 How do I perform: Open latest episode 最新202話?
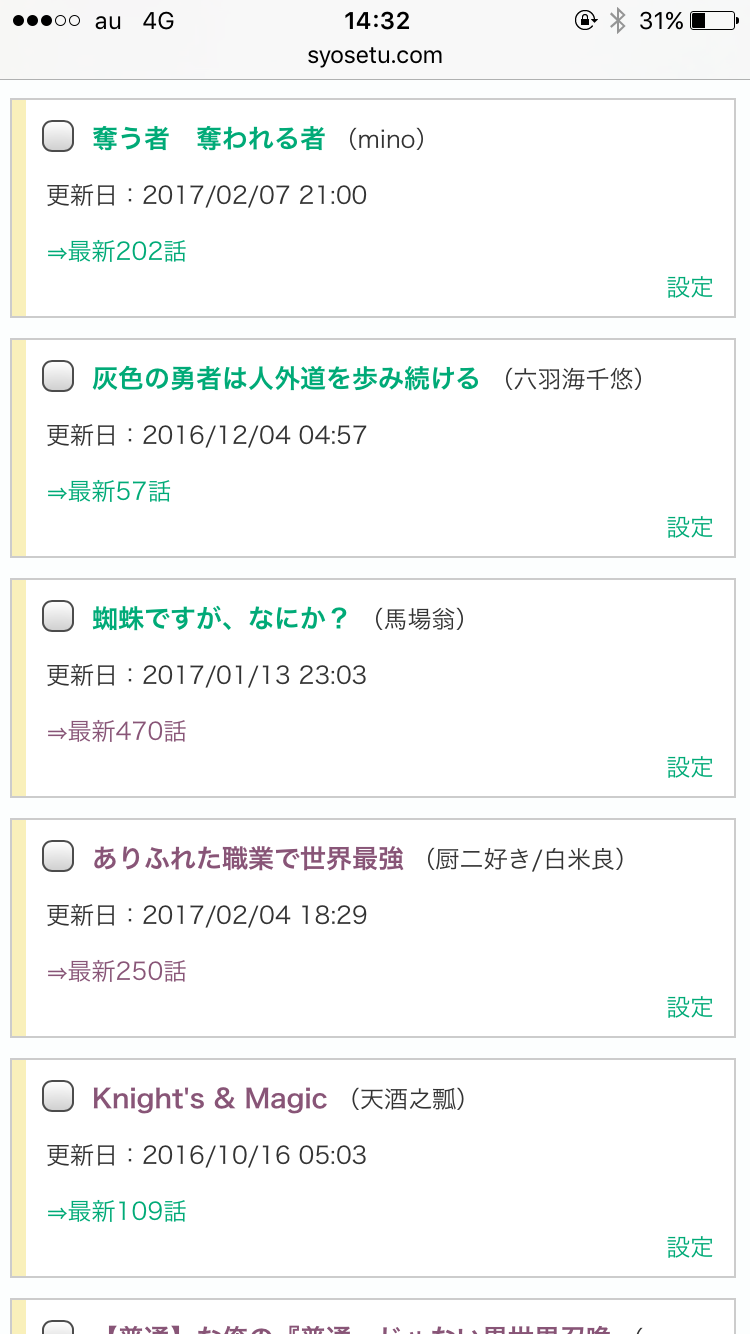(x=117, y=252)
